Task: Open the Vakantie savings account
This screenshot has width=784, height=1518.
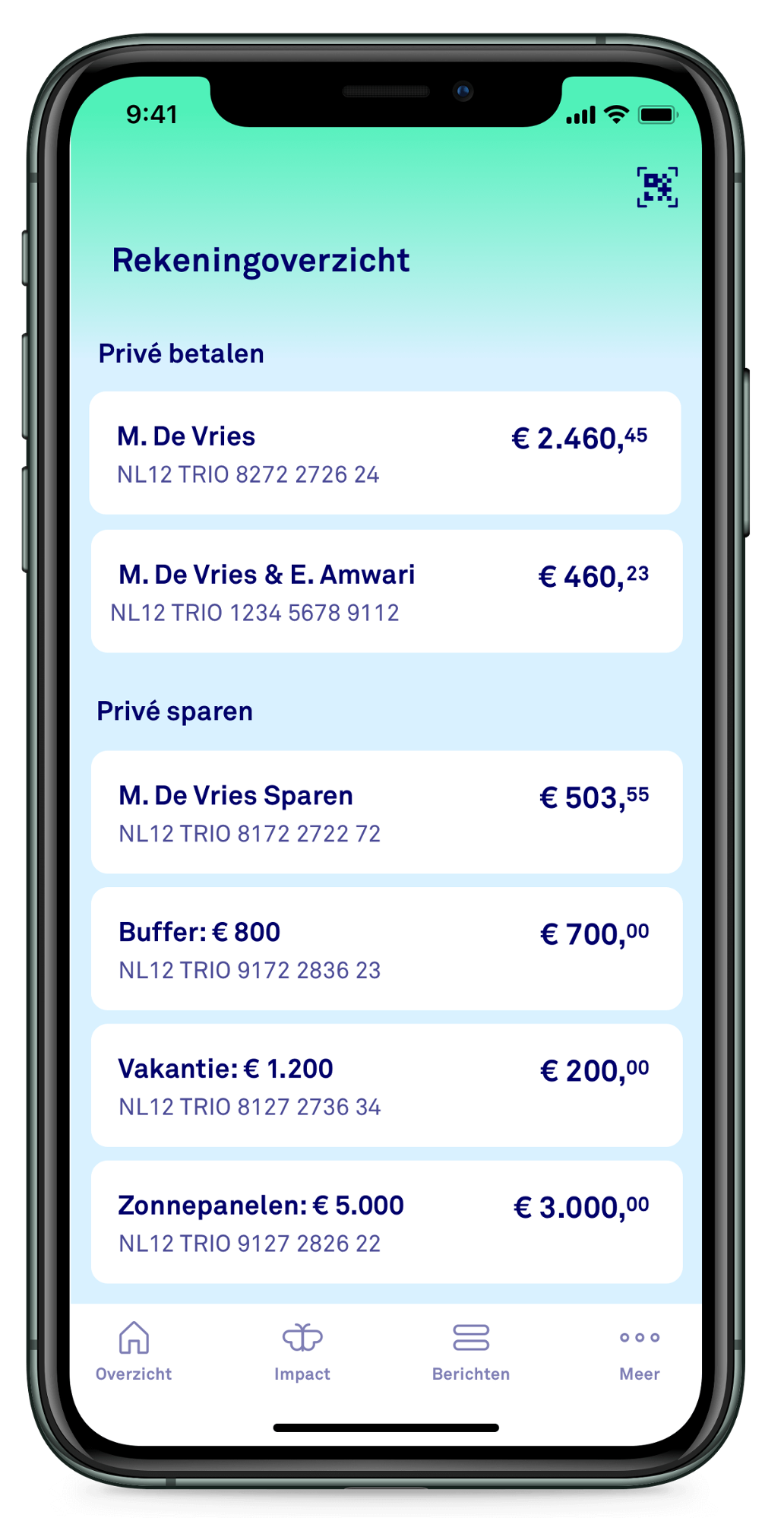Action: point(387,1085)
